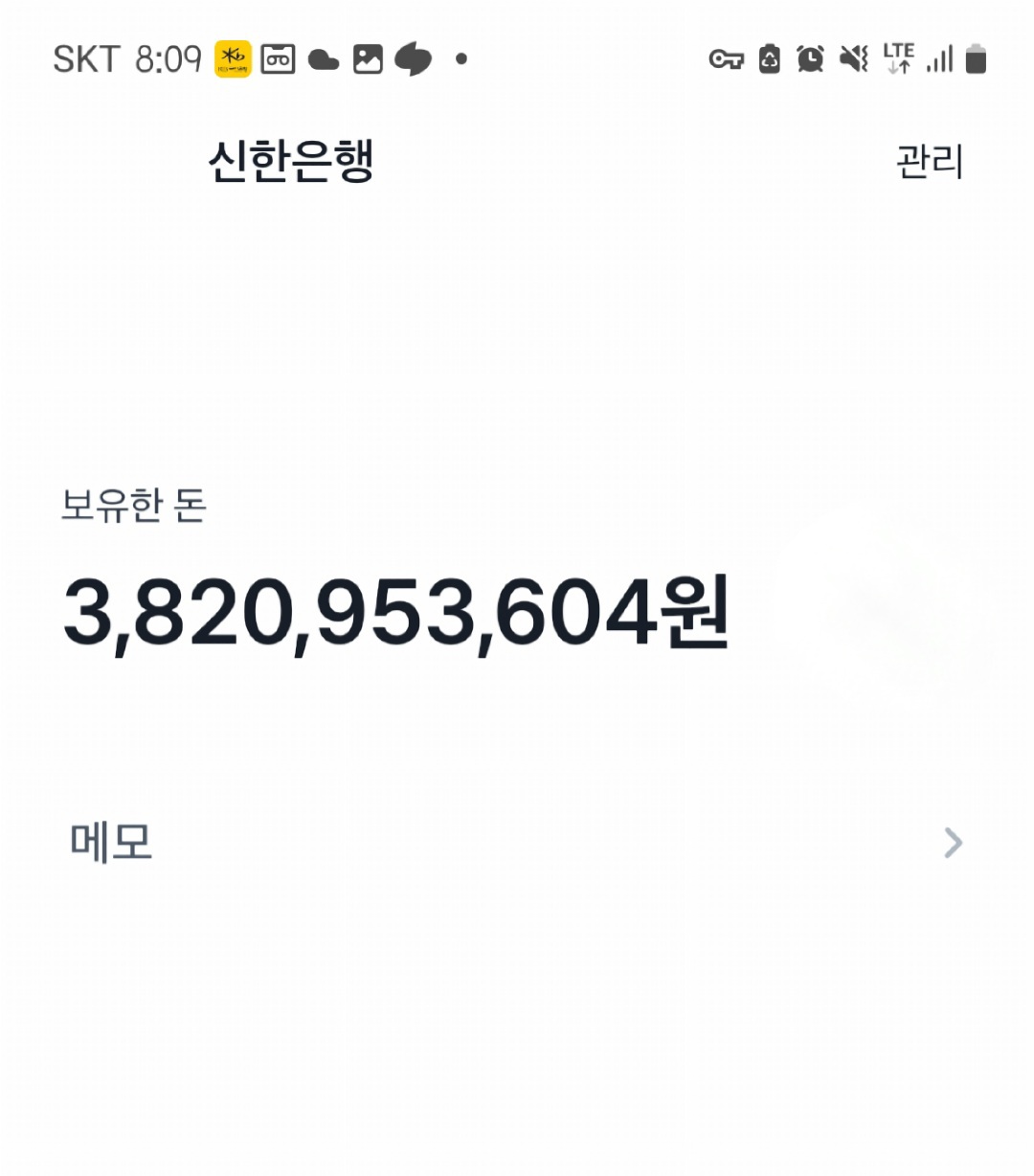
Task: Open the 메모 row
Action: coord(517,843)
